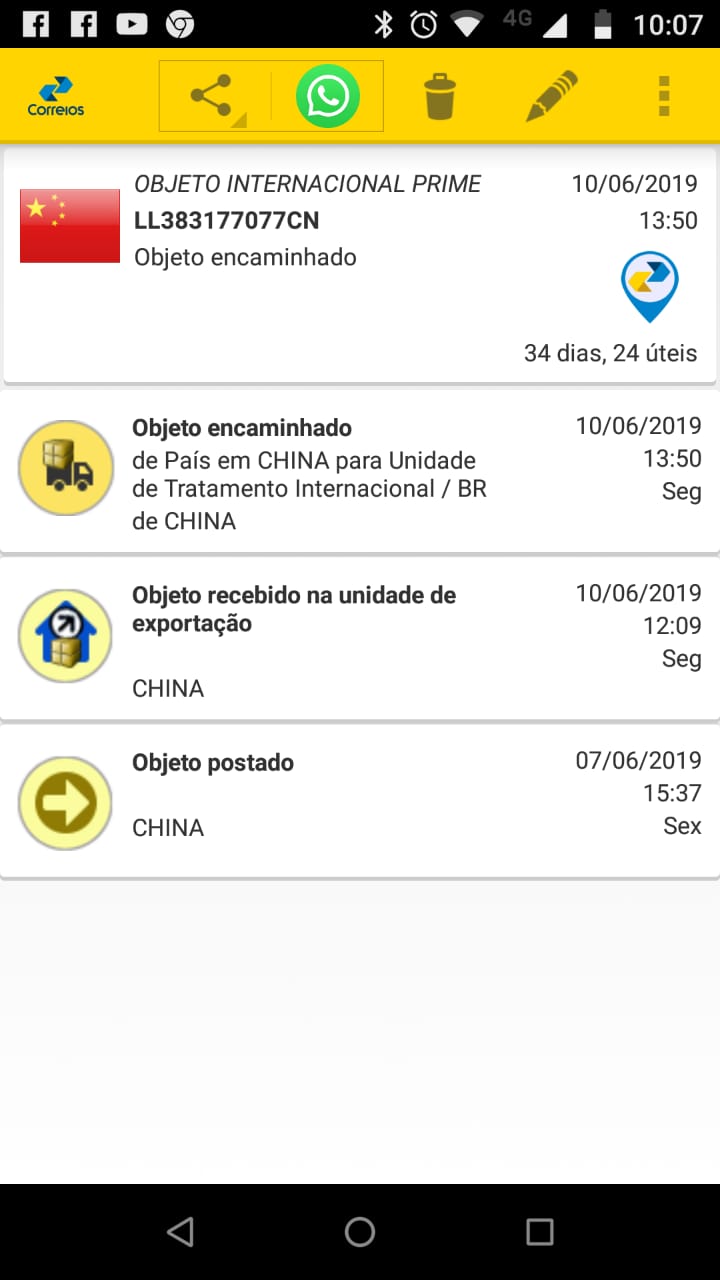
Task: Delete this tracked object
Action: tap(440, 96)
